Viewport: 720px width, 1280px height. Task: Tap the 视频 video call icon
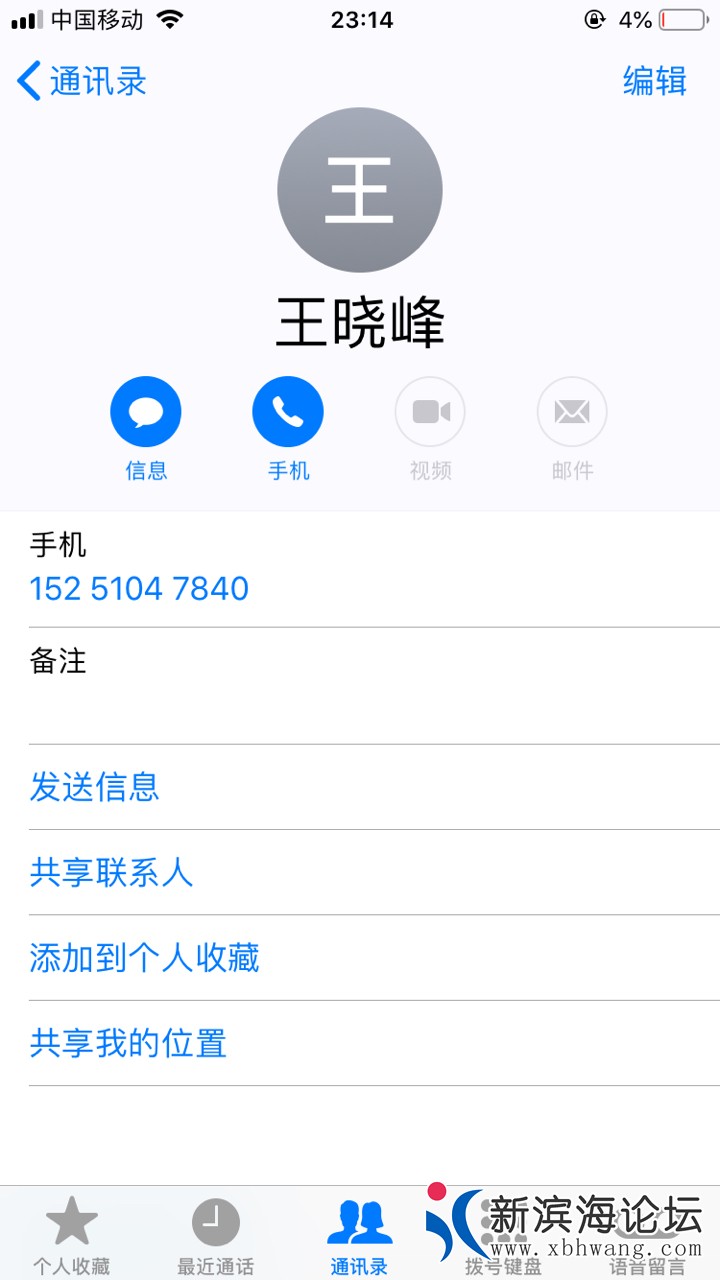tap(430, 411)
